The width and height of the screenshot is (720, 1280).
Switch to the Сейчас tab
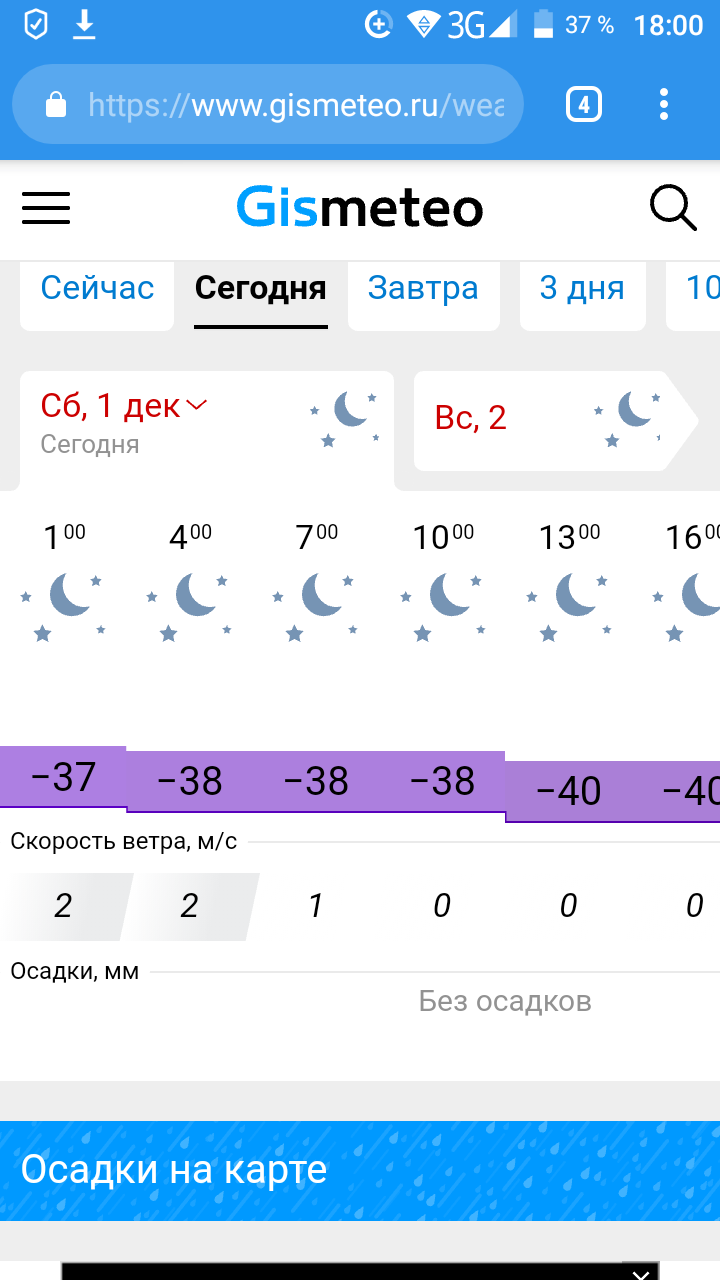(x=97, y=289)
